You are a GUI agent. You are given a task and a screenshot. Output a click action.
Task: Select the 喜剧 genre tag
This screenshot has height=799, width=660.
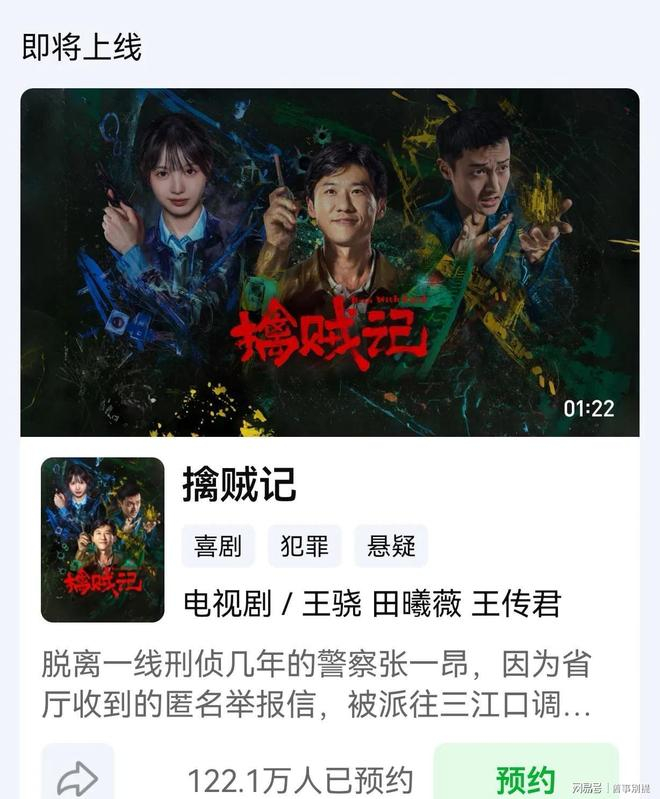(x=218, y=546)
